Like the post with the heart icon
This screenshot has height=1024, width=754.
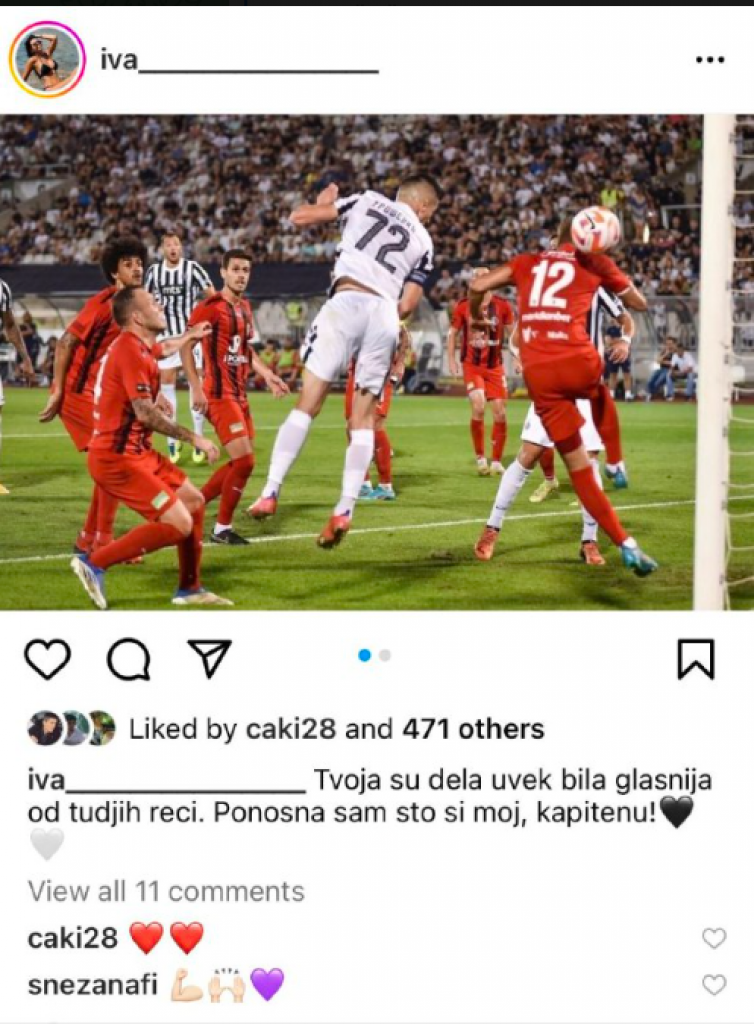(x=47, y=659)
